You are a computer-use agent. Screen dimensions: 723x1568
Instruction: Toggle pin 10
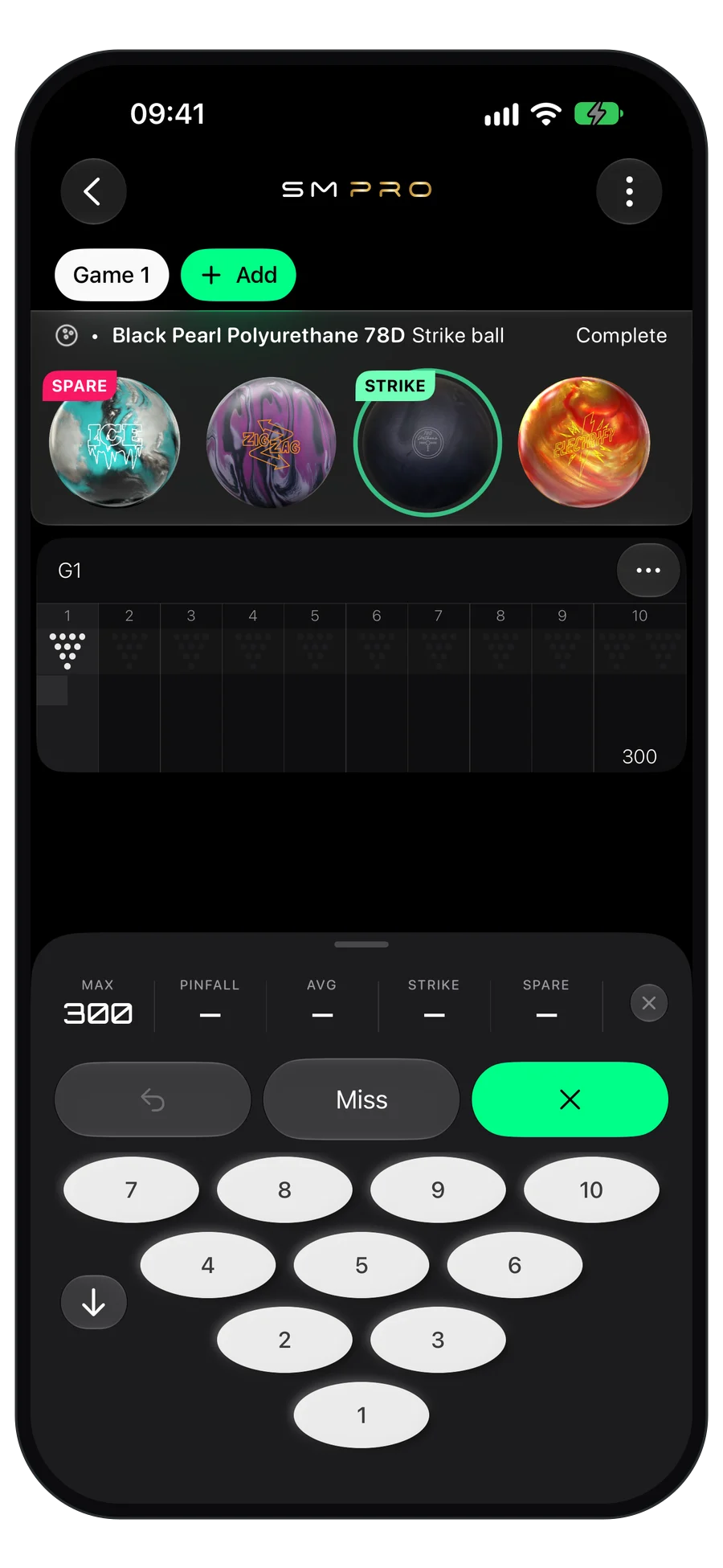[591, 1189]
